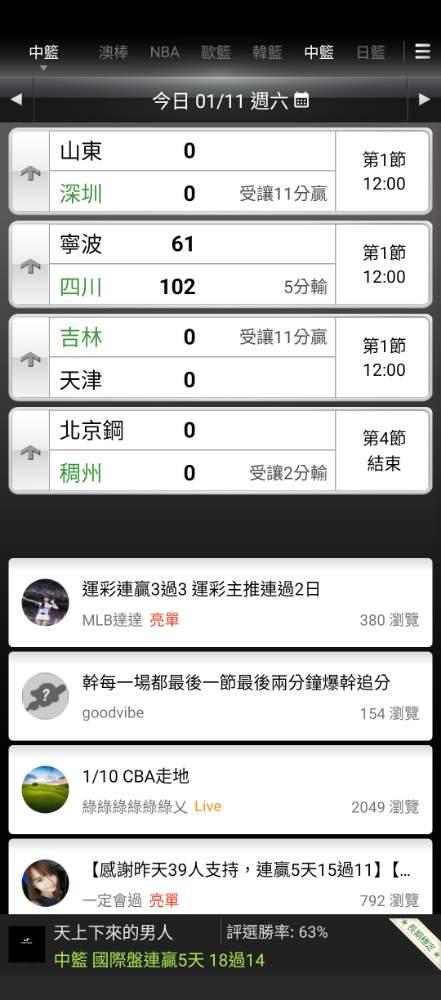Go to the previous day
The height and width of the screenshot is (1000, 441).
click(x=17, y=99)
